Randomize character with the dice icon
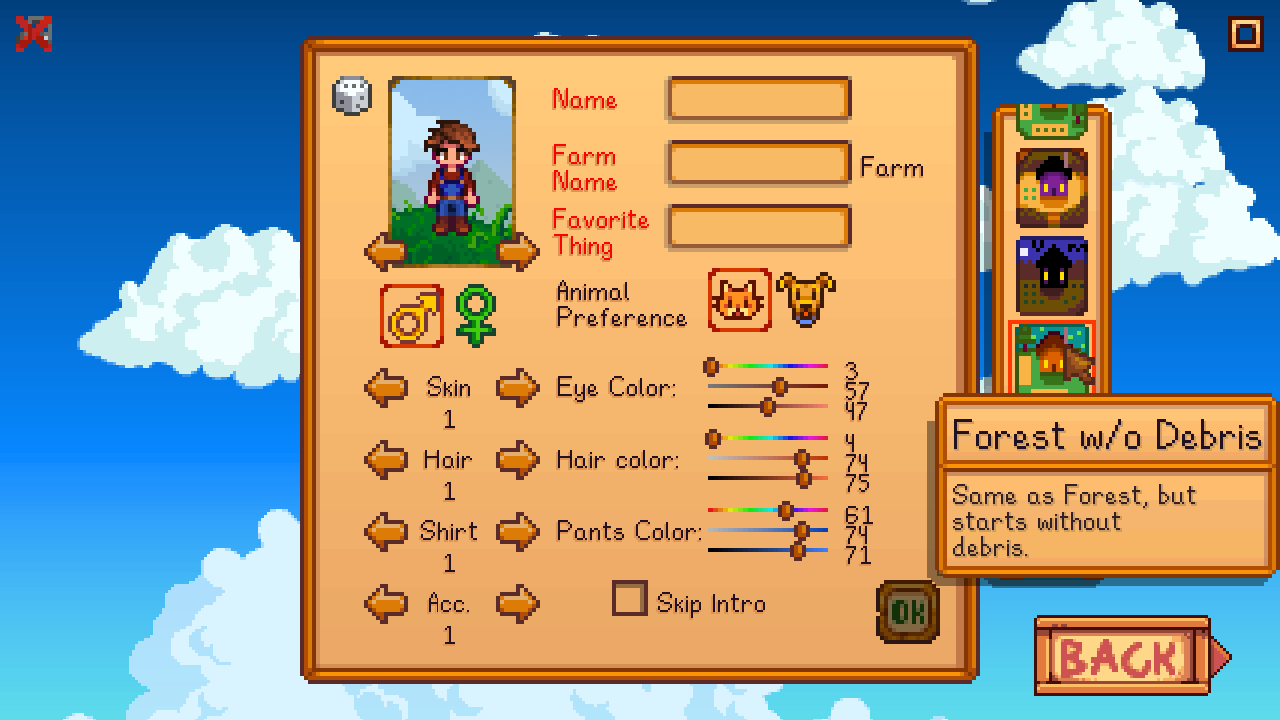1280x720 pixels. click(352, 96)
